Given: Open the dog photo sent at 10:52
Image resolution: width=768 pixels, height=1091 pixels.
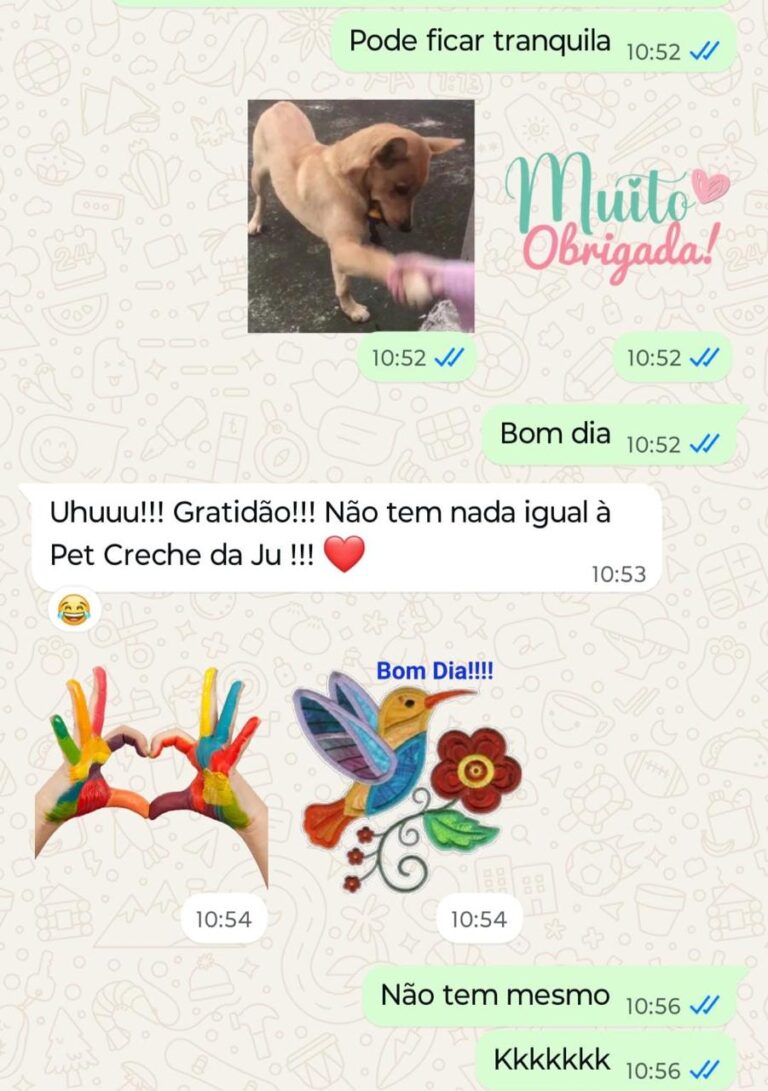Looking at the screenshot, I should pos(360,215).
